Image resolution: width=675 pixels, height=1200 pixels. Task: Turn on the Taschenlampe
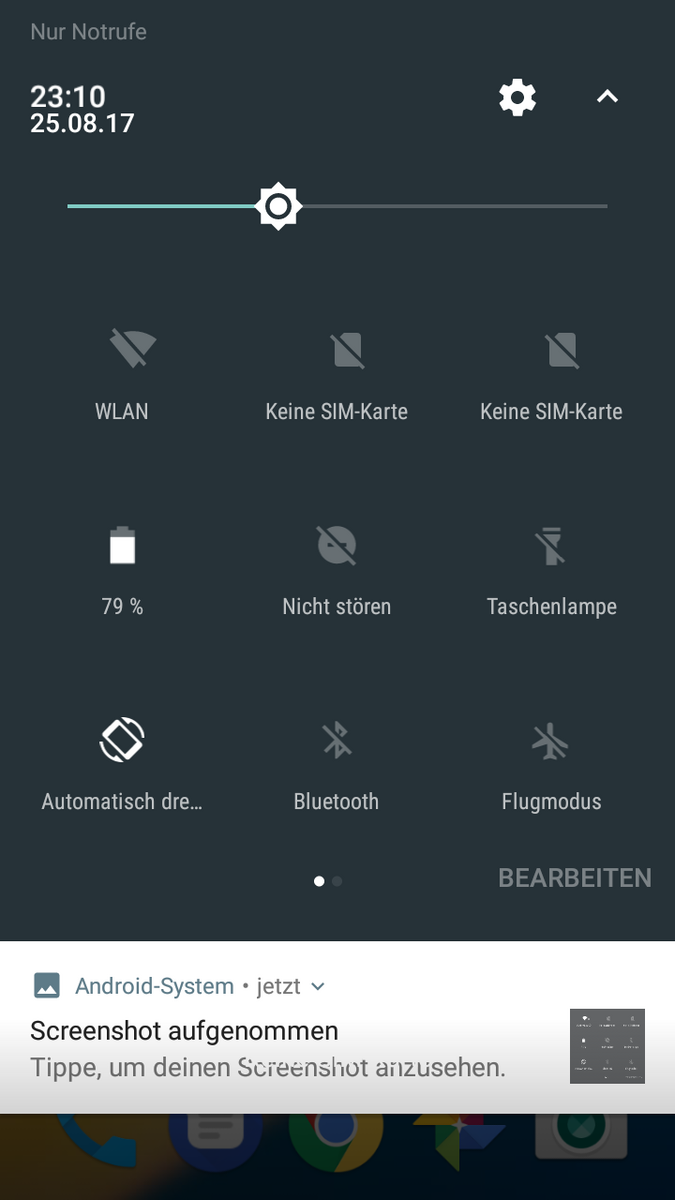click(551, 570)
